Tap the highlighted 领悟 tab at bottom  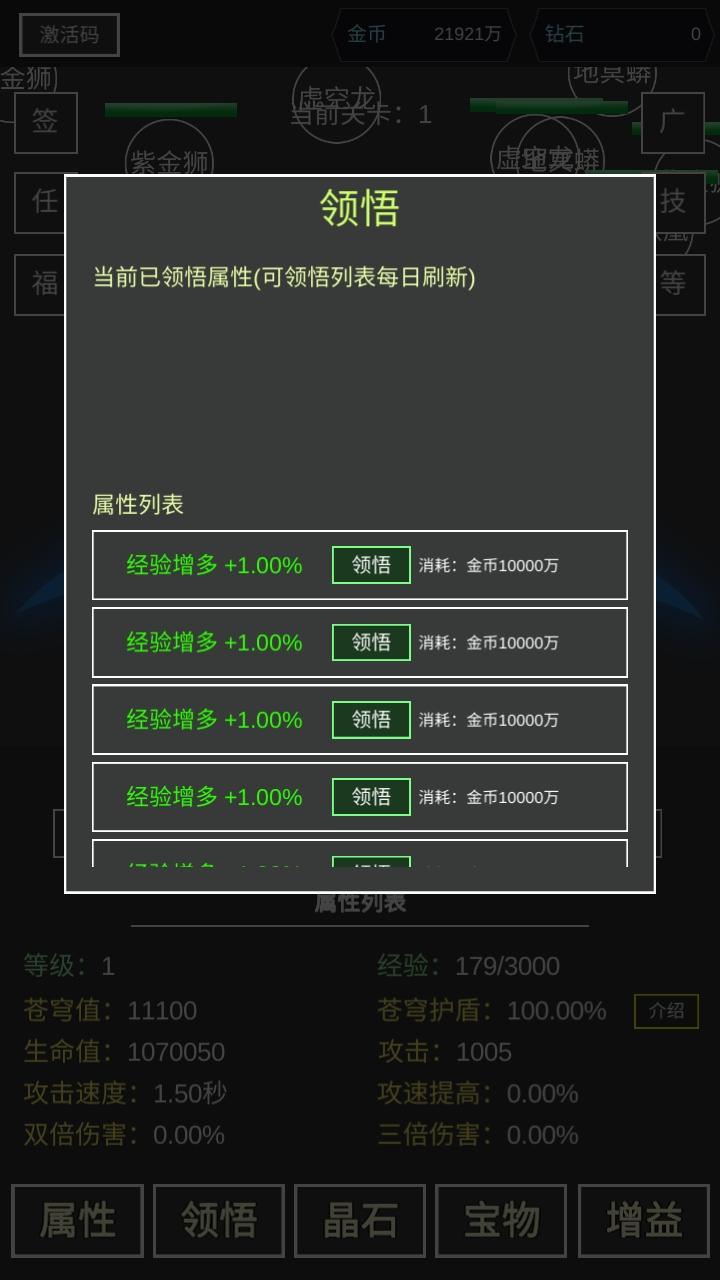point(218,1220)
